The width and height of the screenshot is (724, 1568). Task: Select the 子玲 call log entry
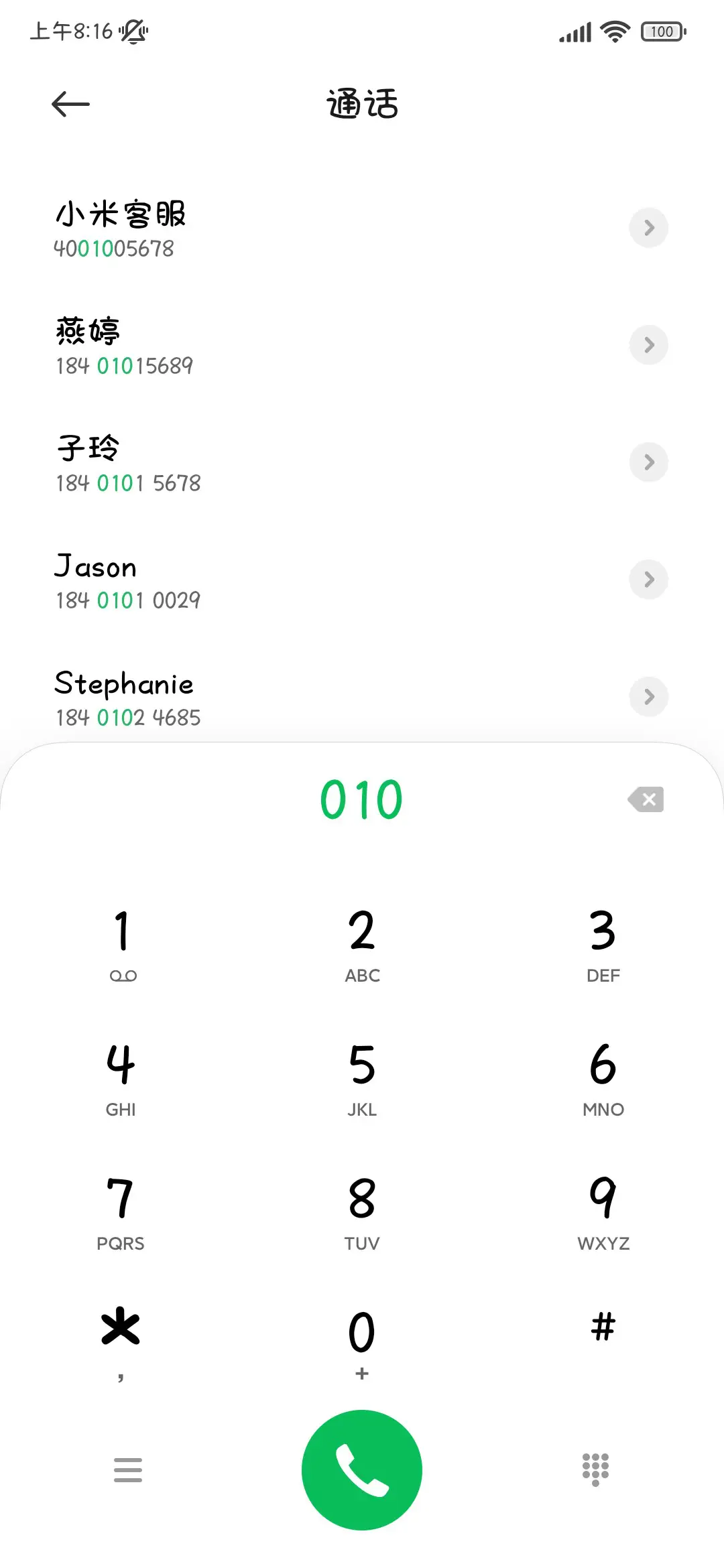(x=268, y=462)
